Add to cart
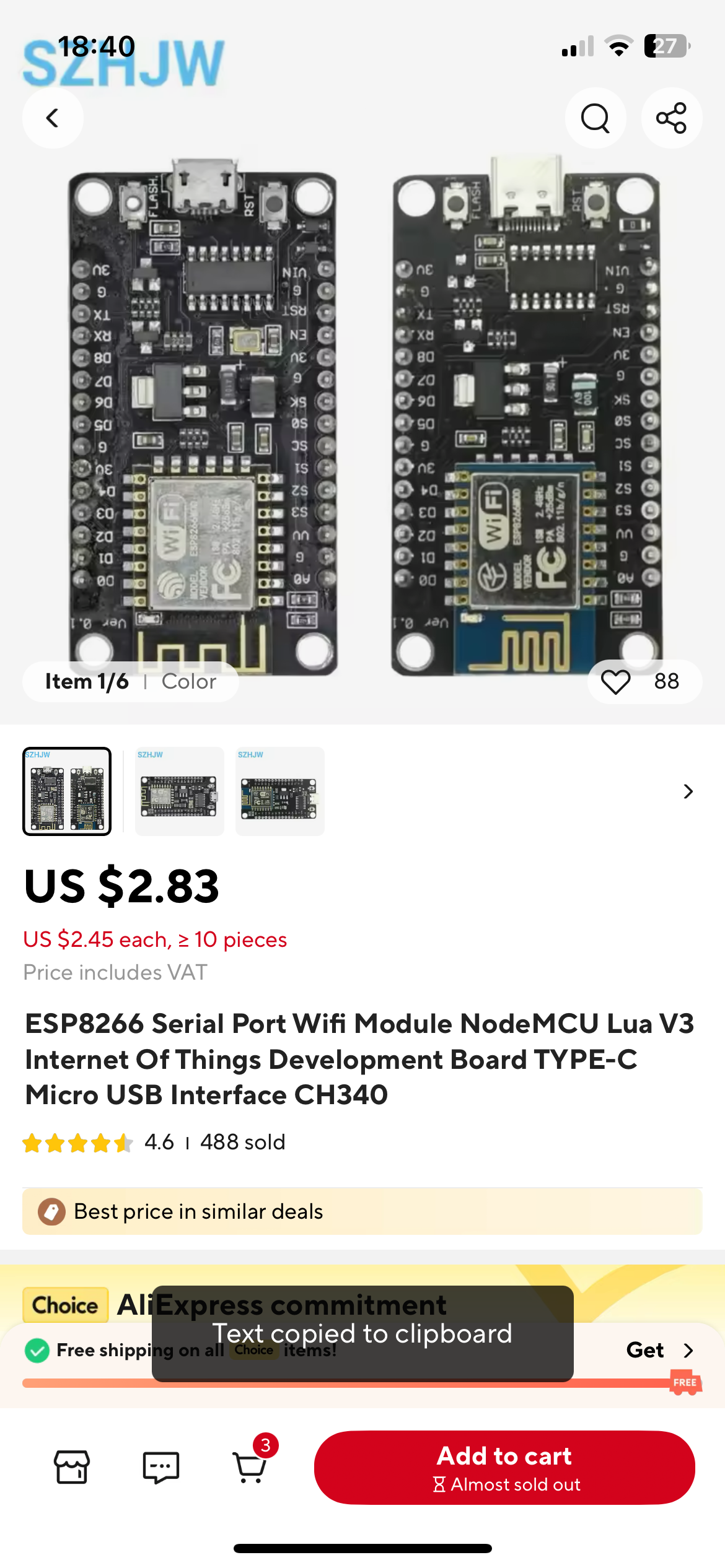The image size is (725, 1568). [504, 1466]
